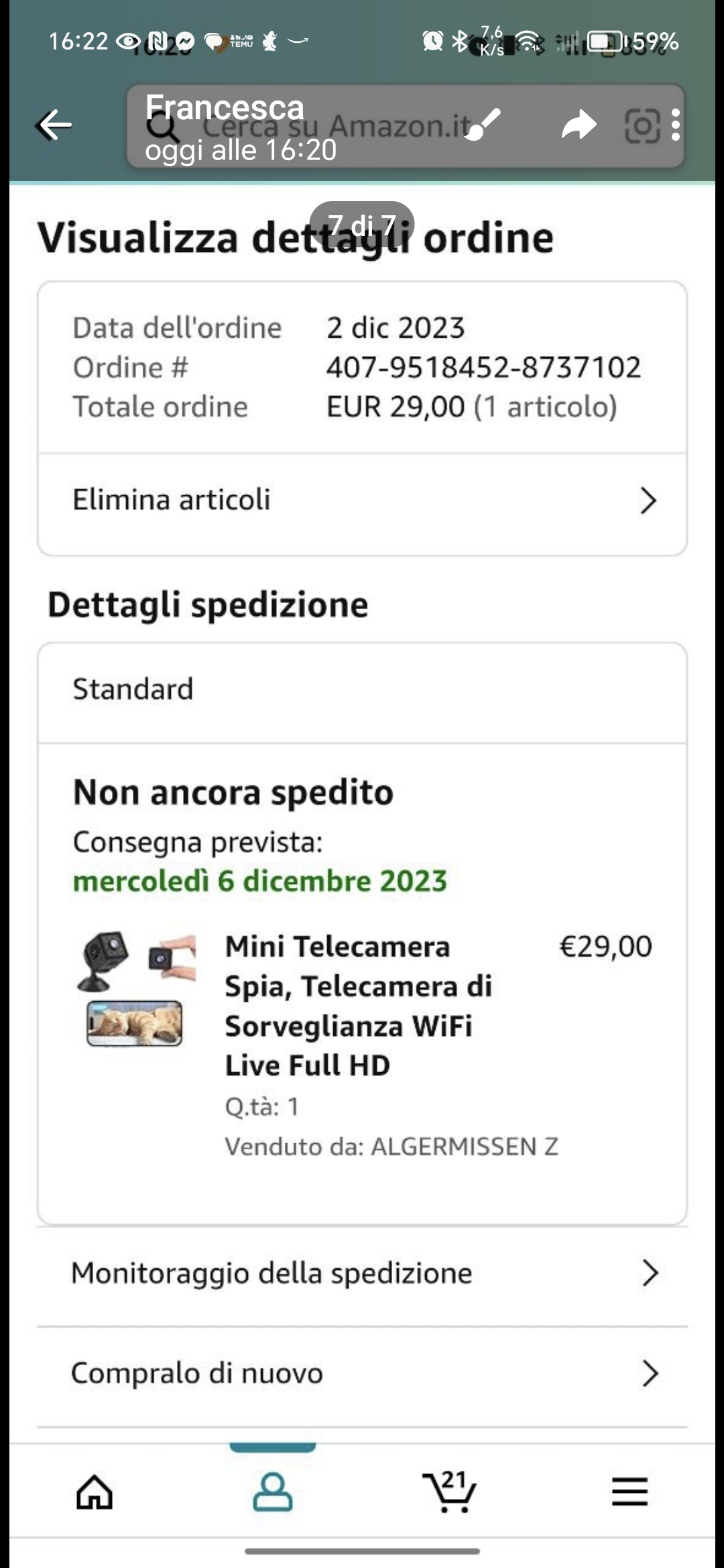Open the three-dot overflow menu
This screenshot has height=1568, width=724.
(675, 125)
